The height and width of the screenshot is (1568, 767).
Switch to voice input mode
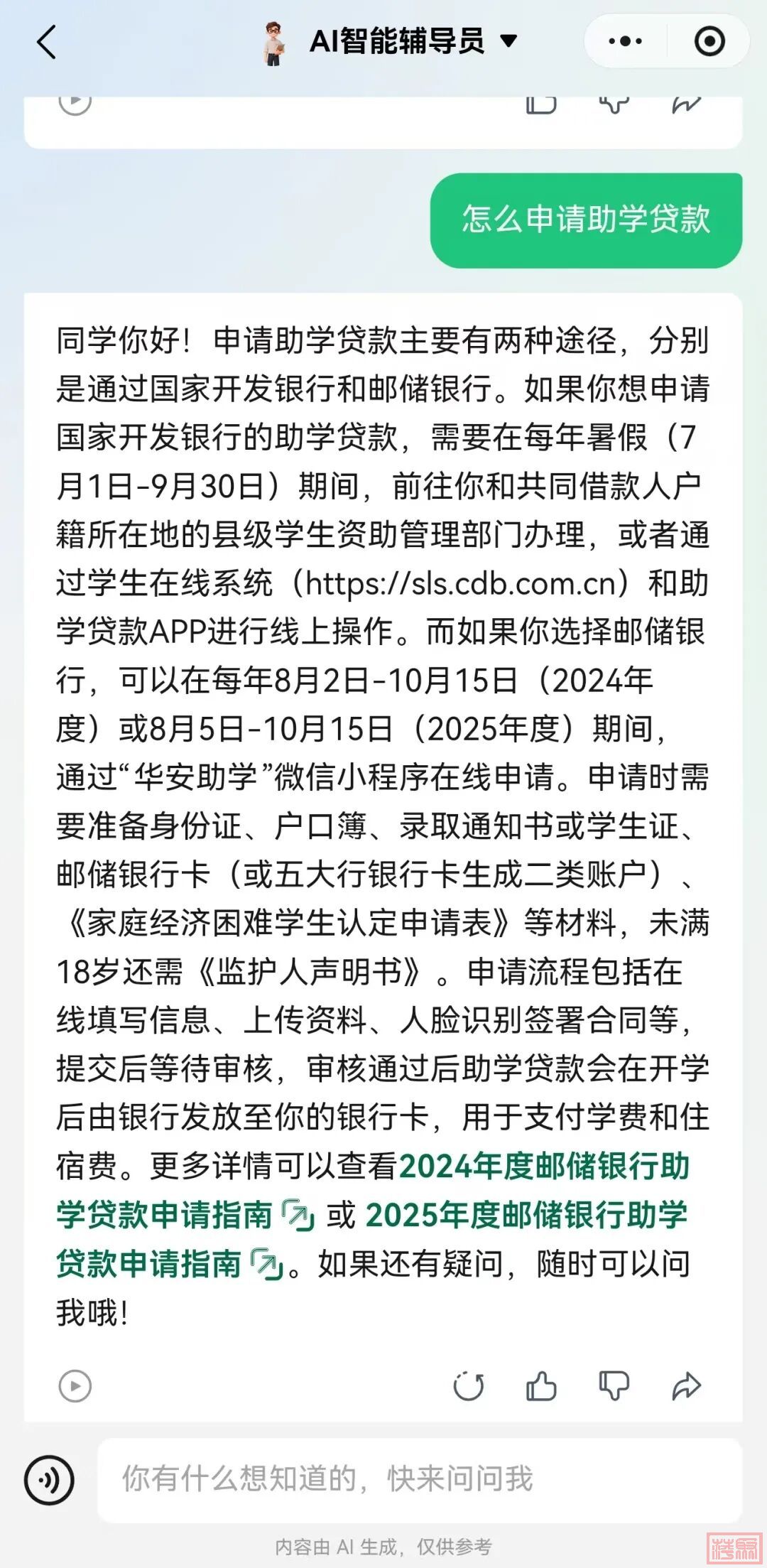pyautogui.click(x=49, y=1480)
